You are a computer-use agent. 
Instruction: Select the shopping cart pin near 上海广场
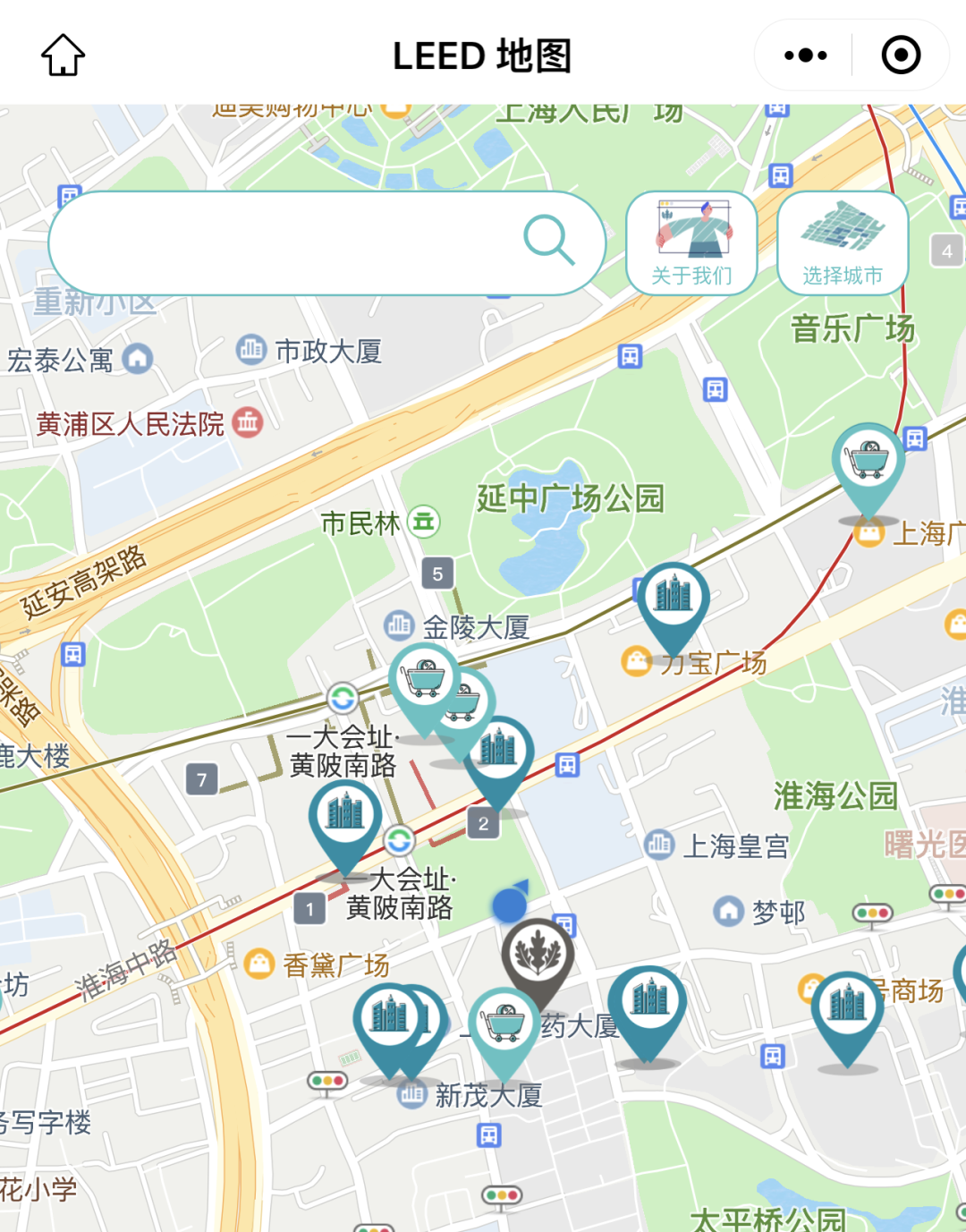click(x=866, y=458)
